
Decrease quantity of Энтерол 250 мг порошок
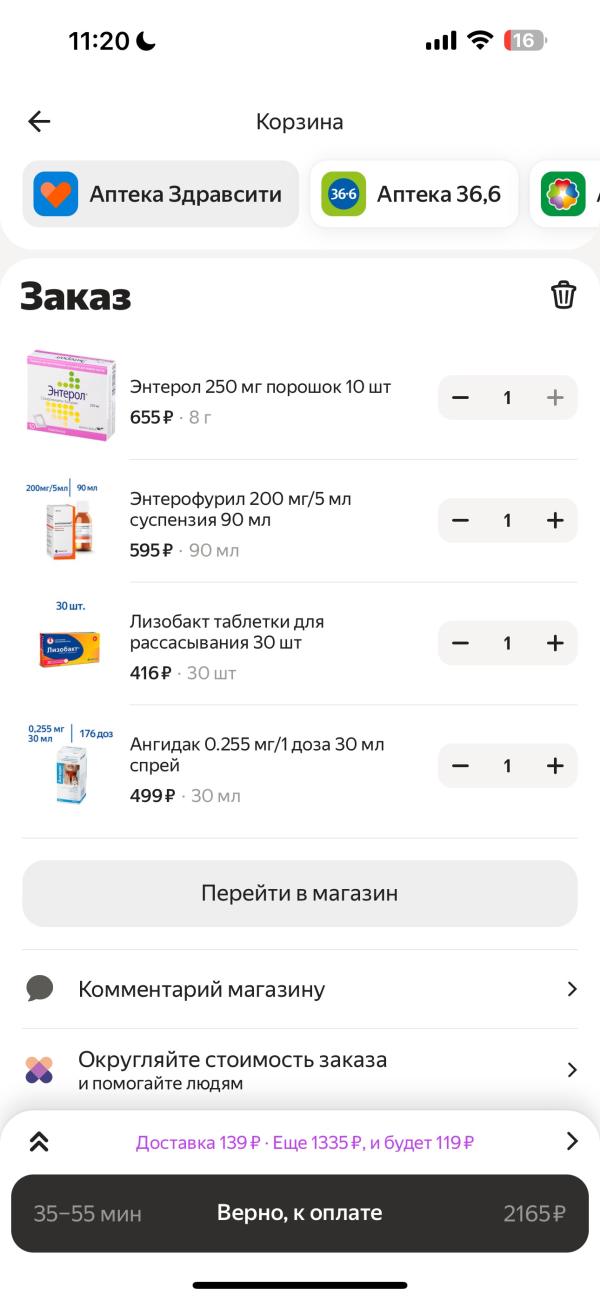(460, 397)
